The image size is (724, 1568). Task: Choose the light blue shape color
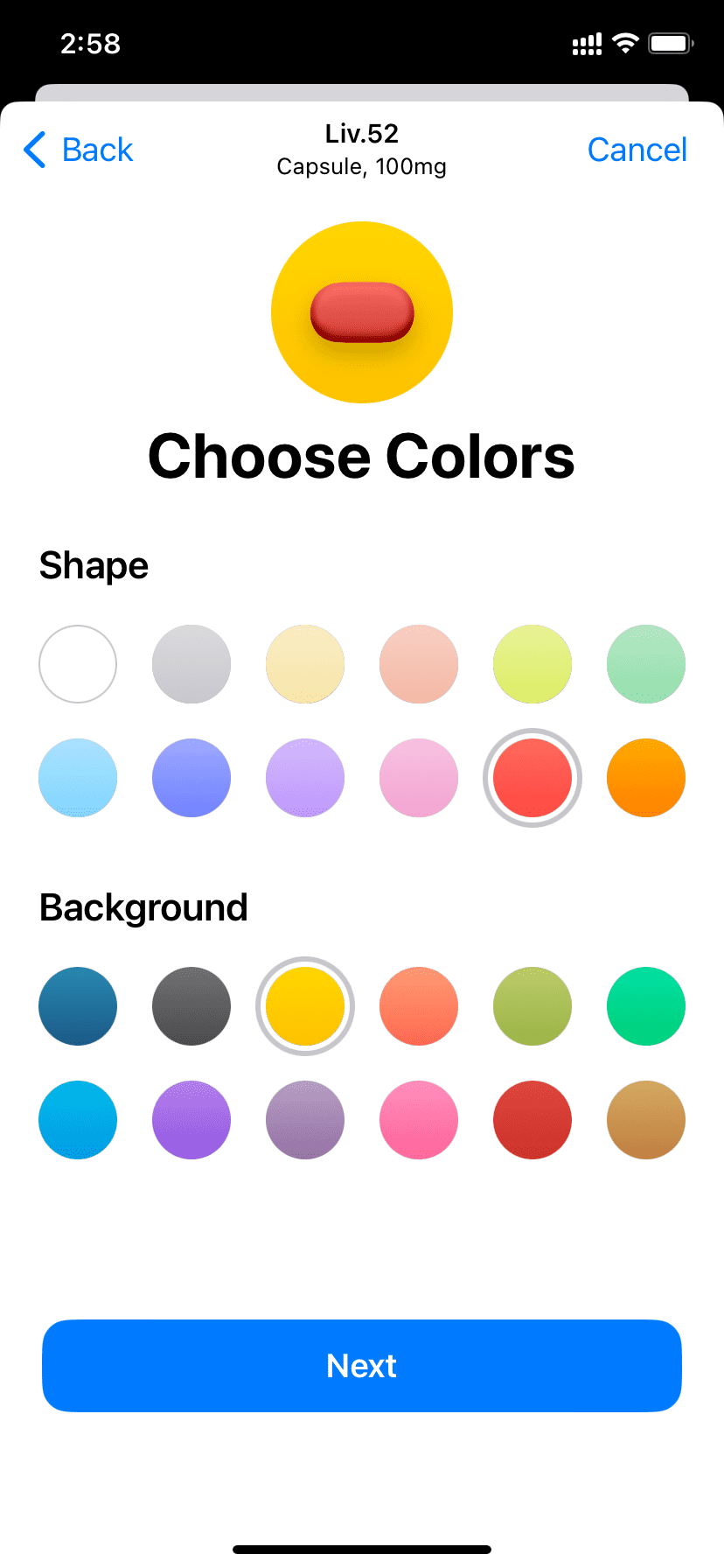78,778
